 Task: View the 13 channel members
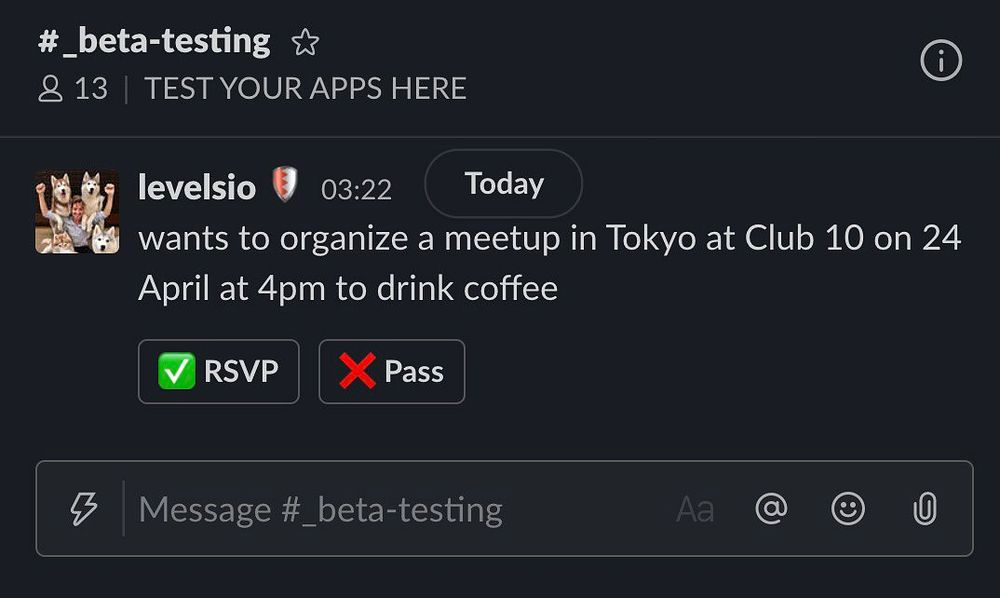[x=73, y=89]
